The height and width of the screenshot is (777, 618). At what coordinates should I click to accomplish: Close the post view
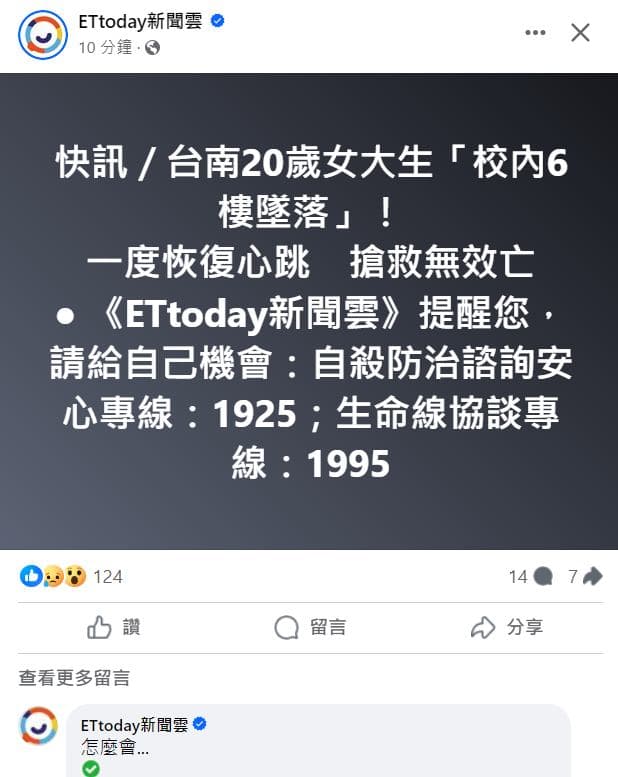point(580,32)
